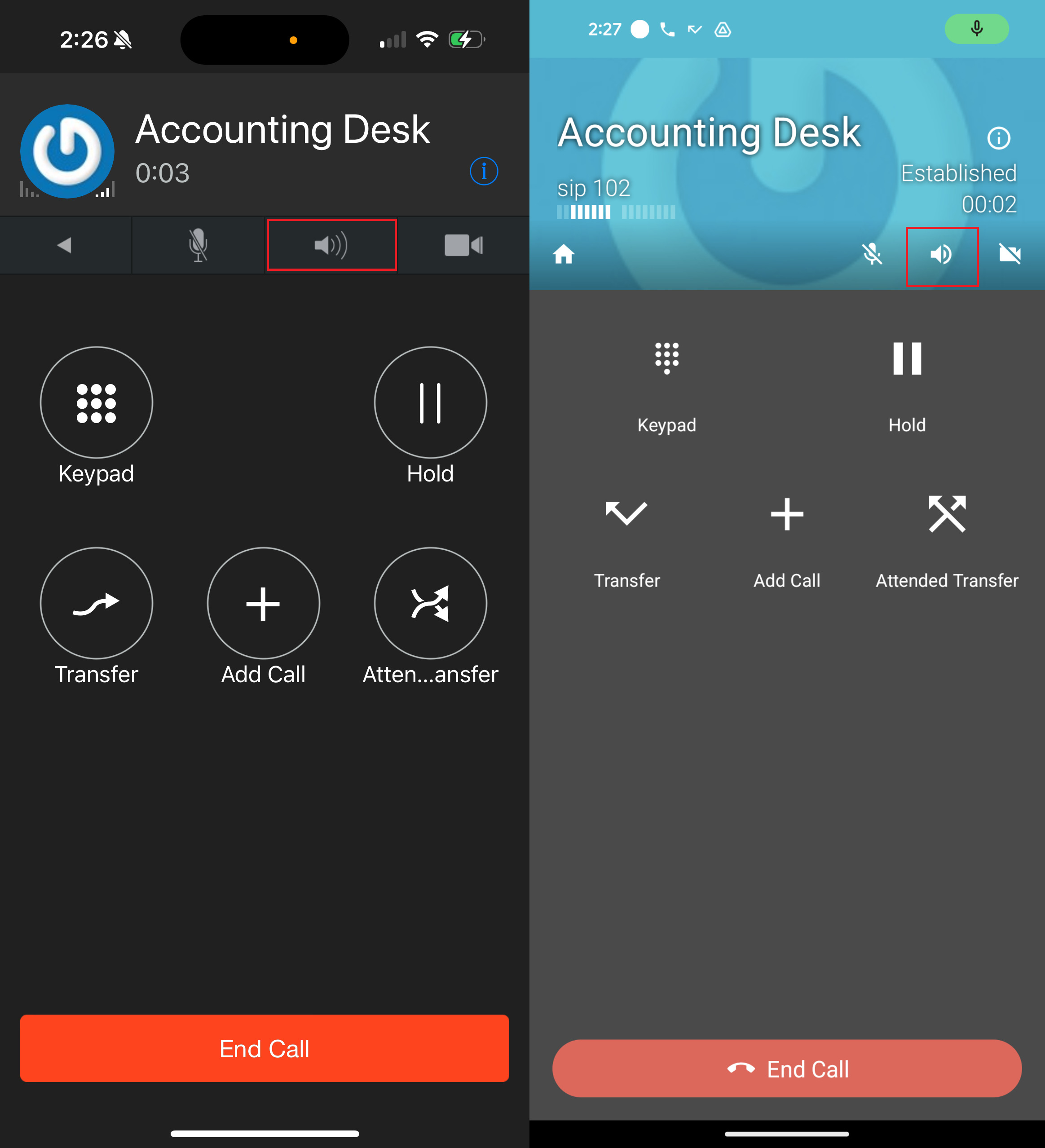The width and height of the screenshot is (1045, 1148).
Task: Hang up with the rounded End Call pill
Action: click(786, 1069)
